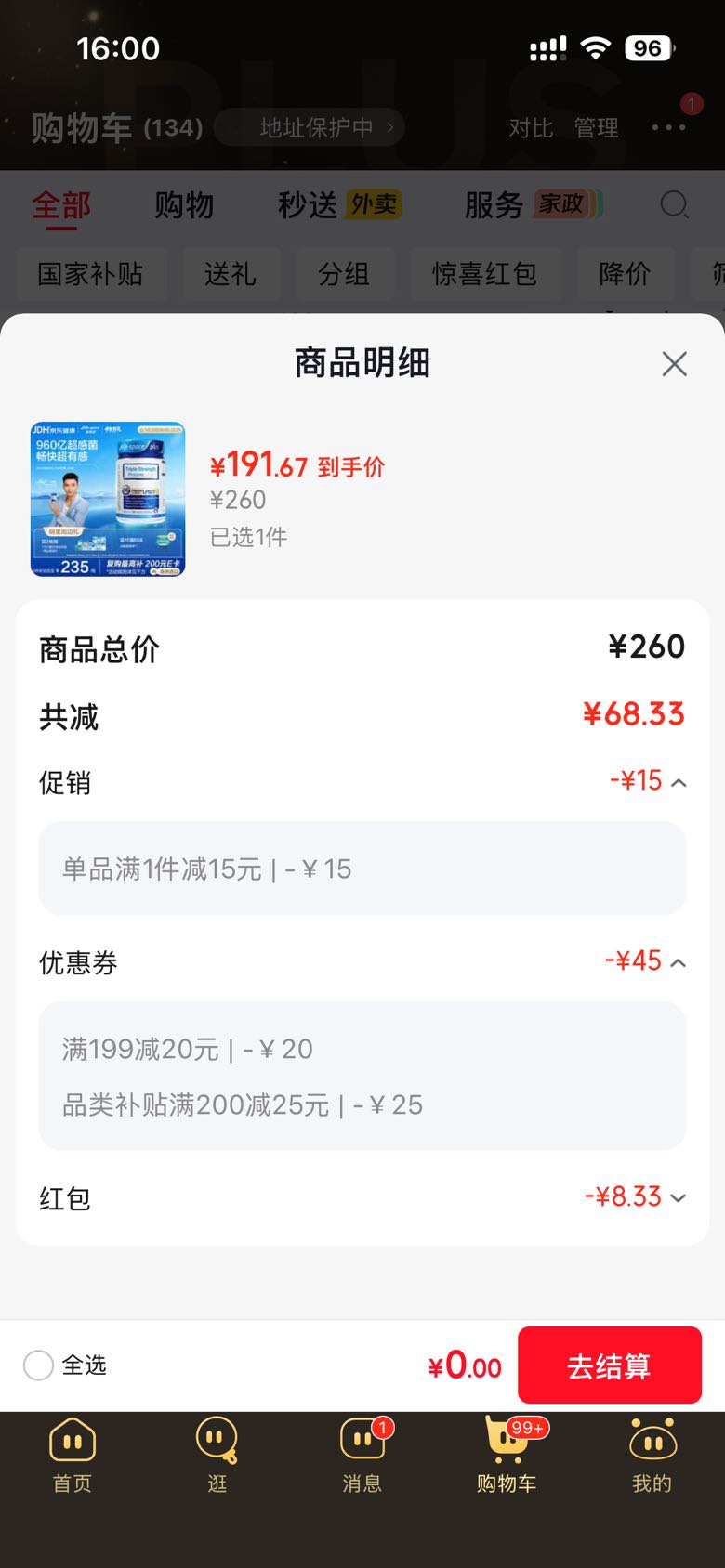Screen dimensions: 725x1568
Task: Check the 全选 select-all circle
Action: pos(38,1365)
